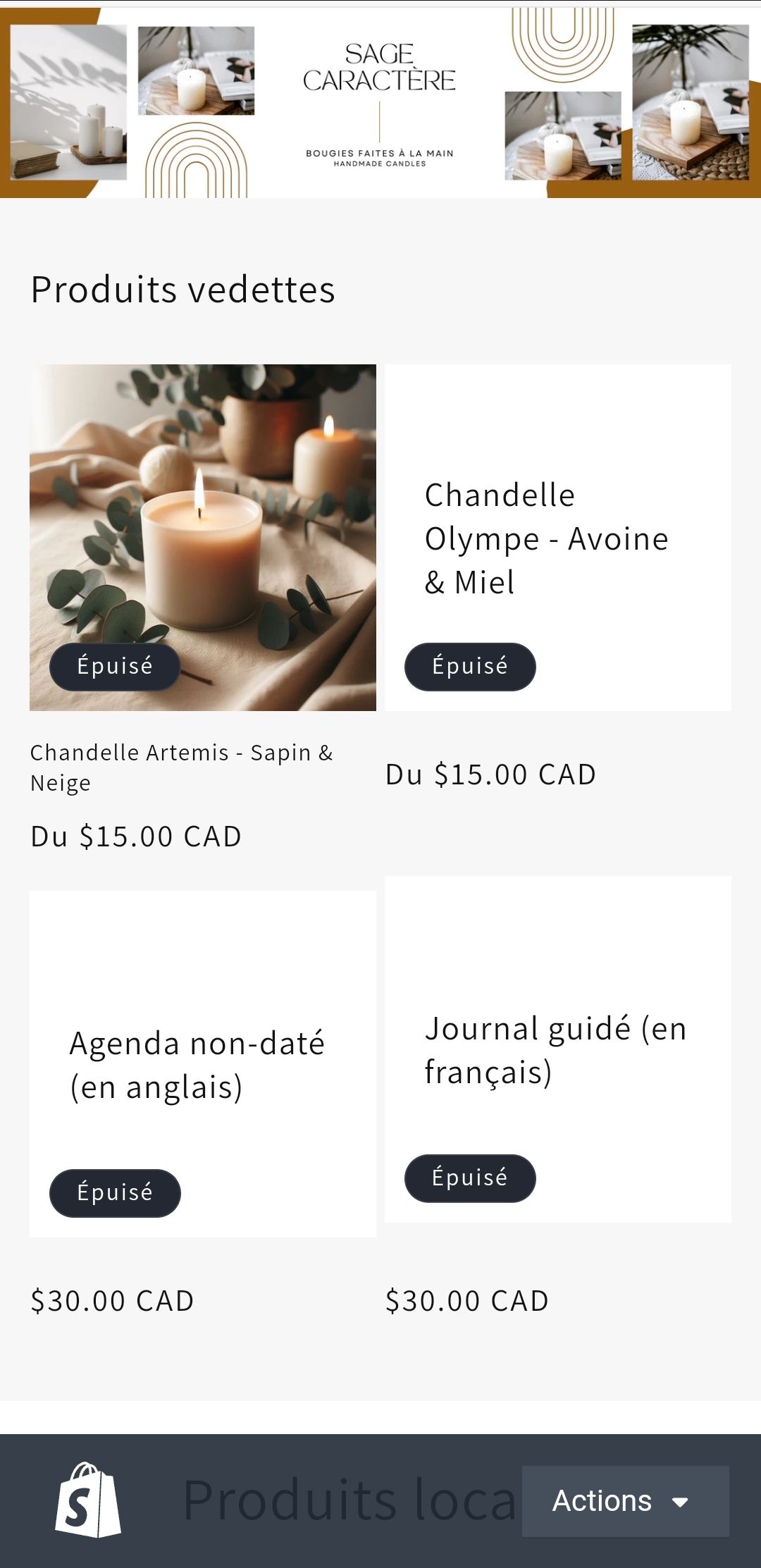Open the Agenda non-daté (en anglais) product

click(197, 1065)
